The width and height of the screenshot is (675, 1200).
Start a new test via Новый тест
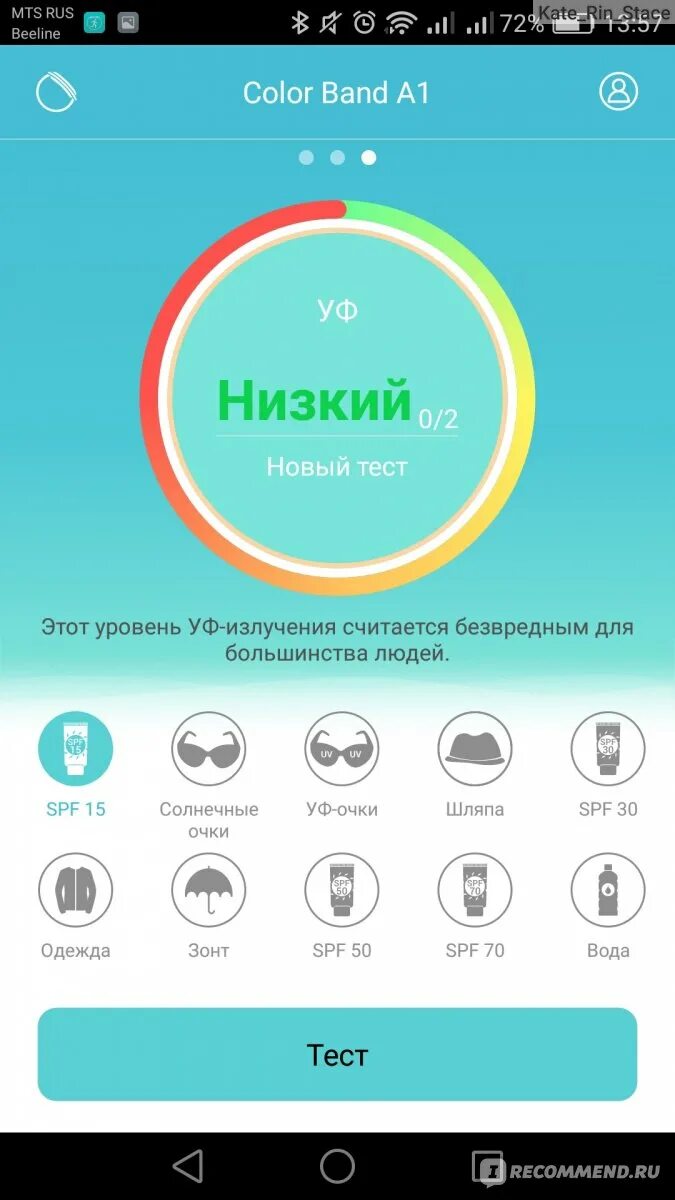point(337,466)
